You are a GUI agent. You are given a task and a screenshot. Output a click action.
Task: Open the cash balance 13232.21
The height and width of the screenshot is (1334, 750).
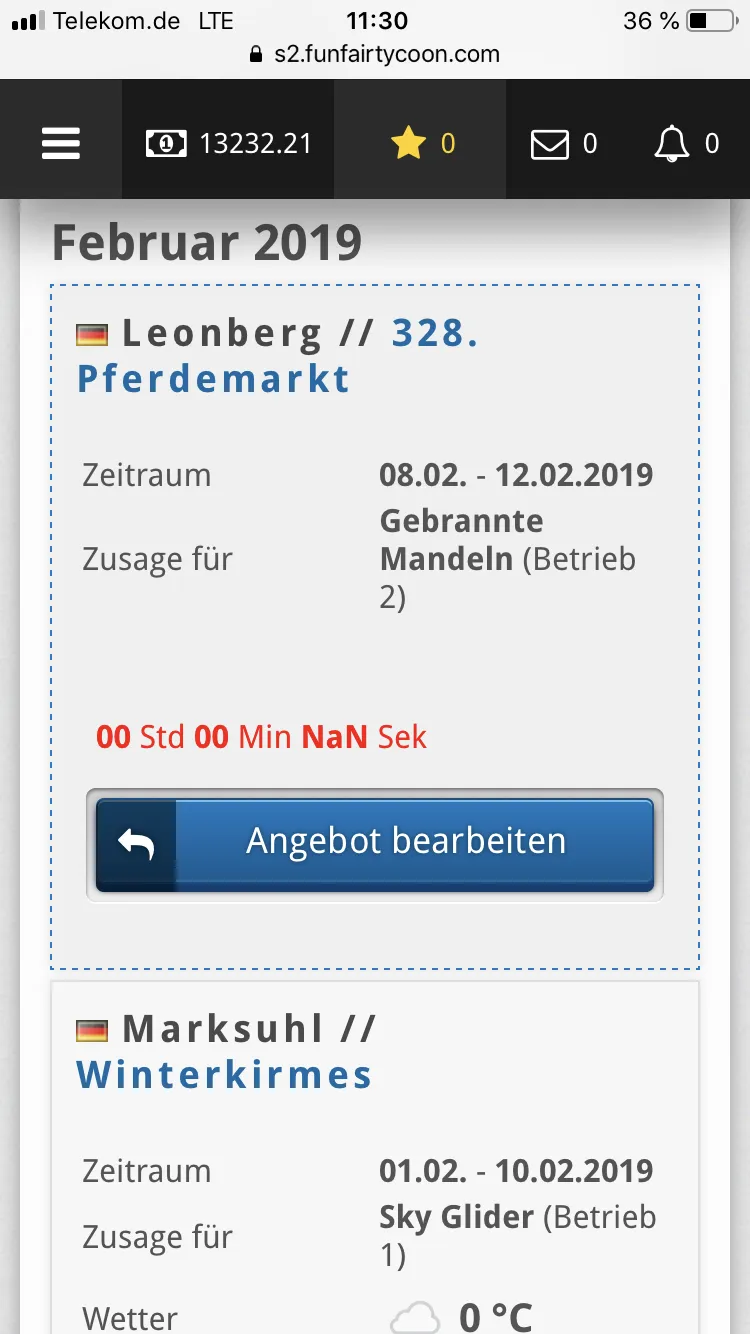229,144
